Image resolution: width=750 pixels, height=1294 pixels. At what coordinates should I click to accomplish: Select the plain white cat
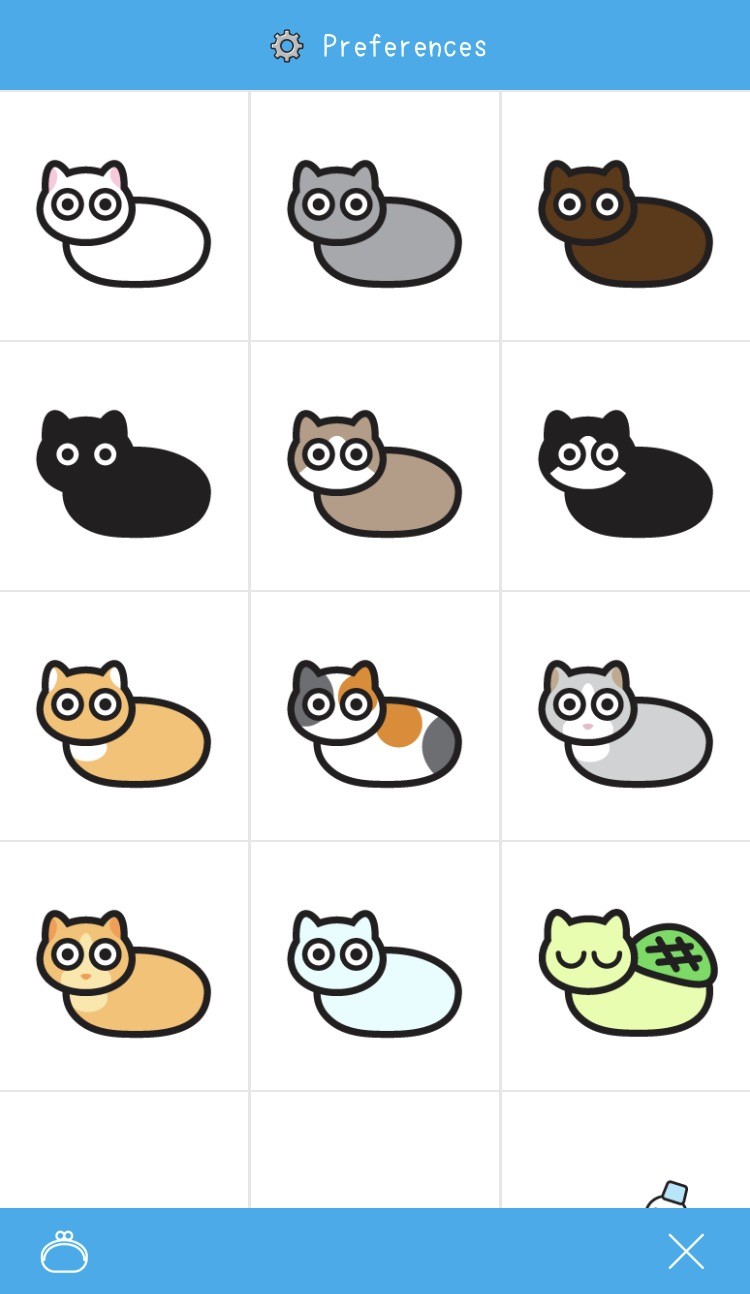[123, 222]
